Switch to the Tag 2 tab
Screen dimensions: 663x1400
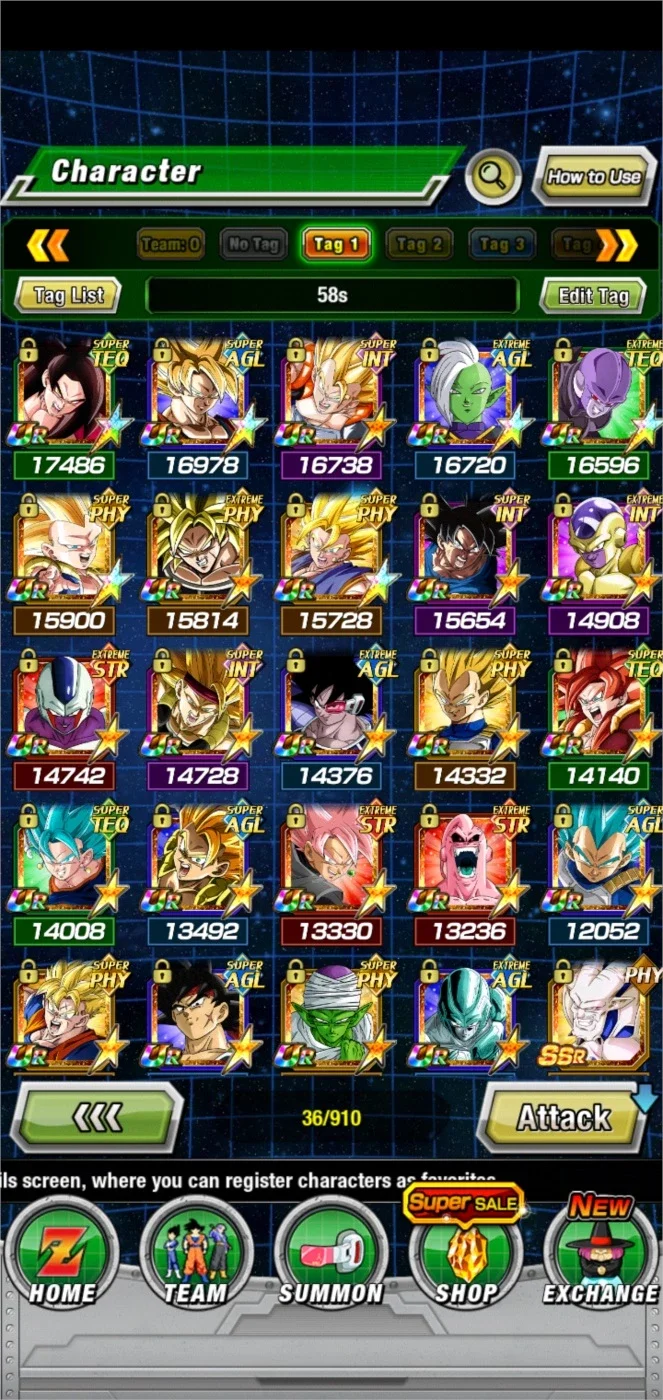click(x=418, y=244)
